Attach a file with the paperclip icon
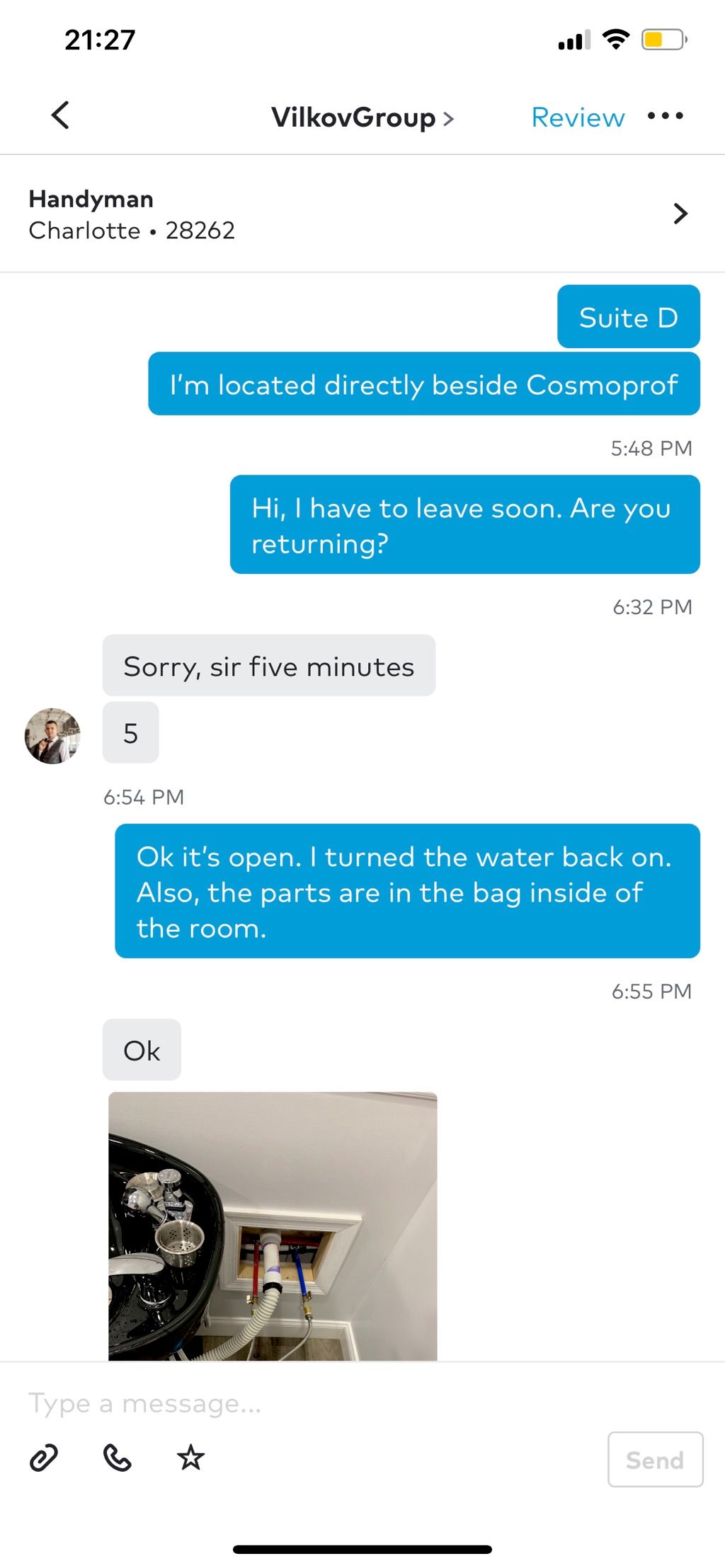The image size is (725, 1568). (44, 1458)
